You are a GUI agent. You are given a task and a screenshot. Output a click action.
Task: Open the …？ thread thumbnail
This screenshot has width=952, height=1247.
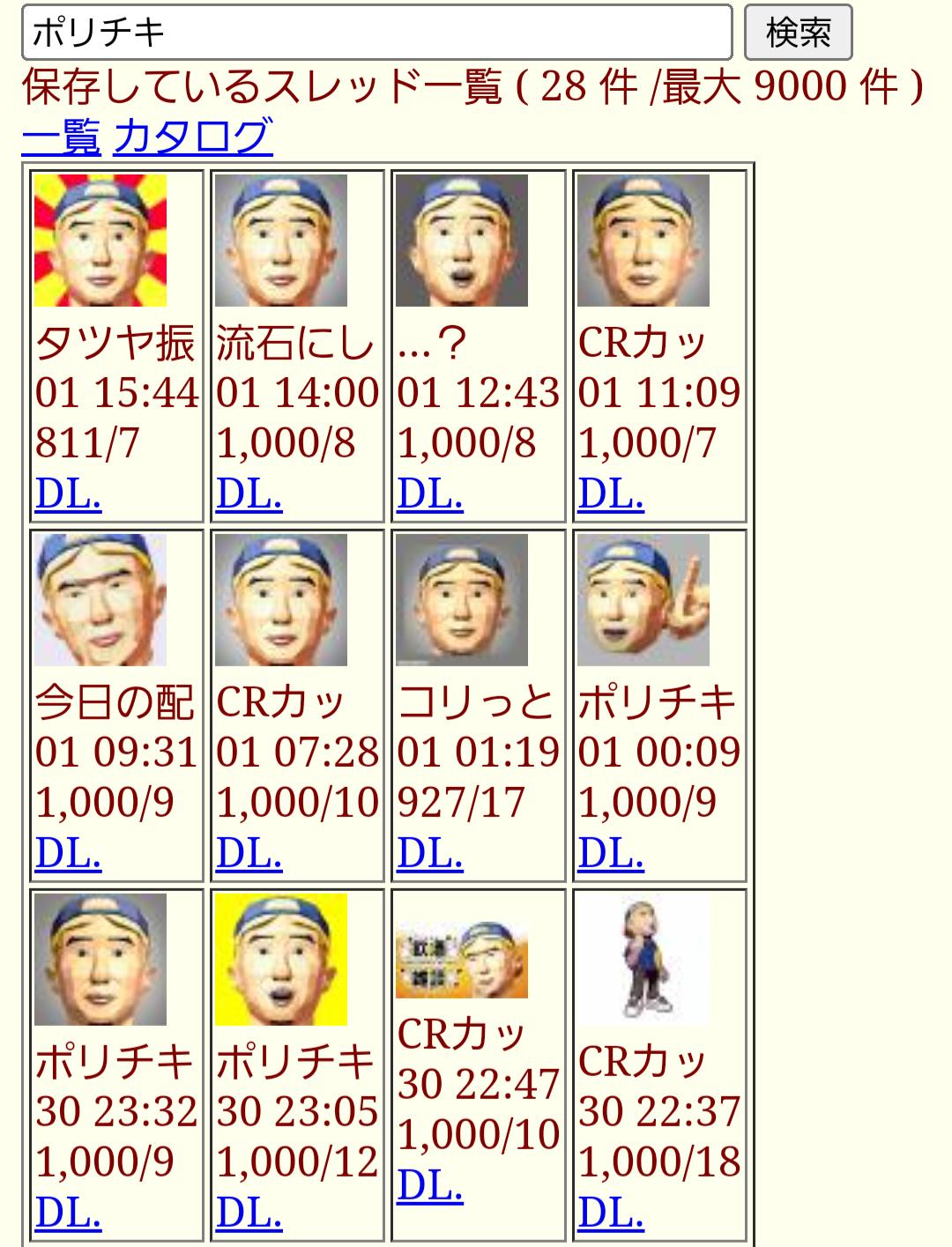pos(462,241)
